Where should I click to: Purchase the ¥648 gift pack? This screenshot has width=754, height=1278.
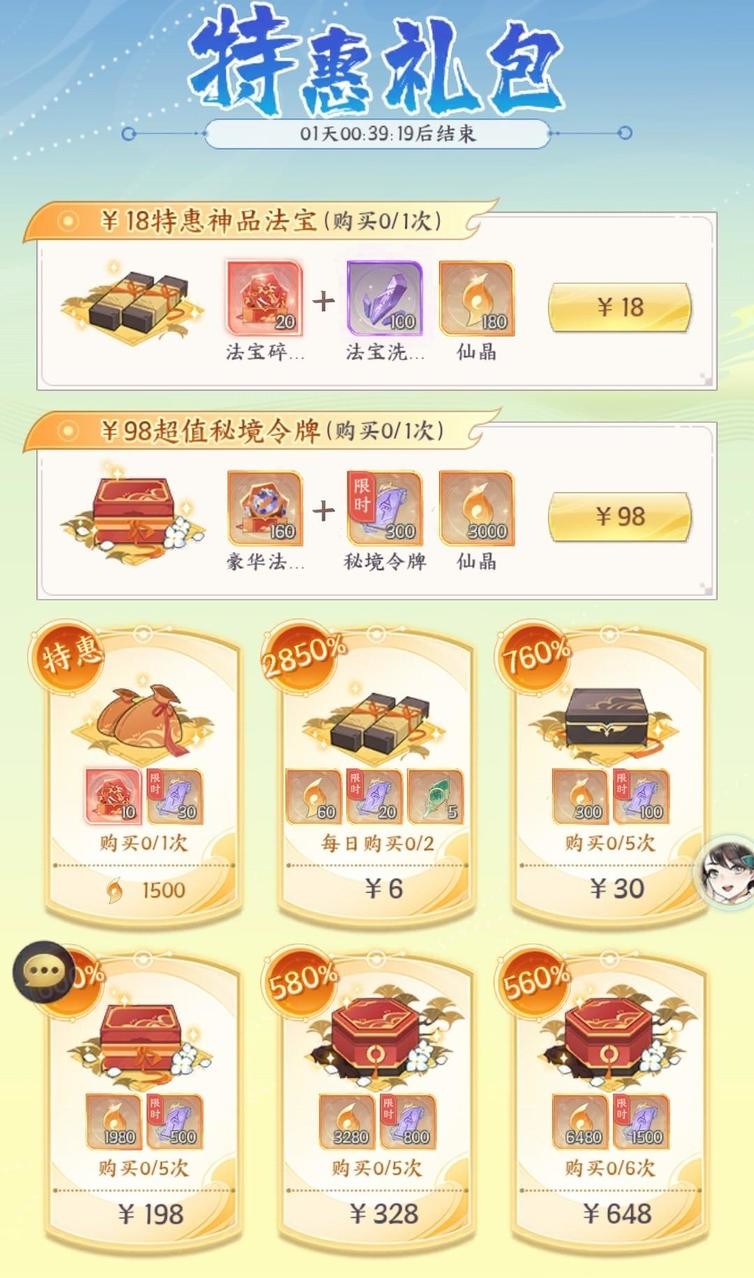pyautogui.click(x=610, y=1214)
